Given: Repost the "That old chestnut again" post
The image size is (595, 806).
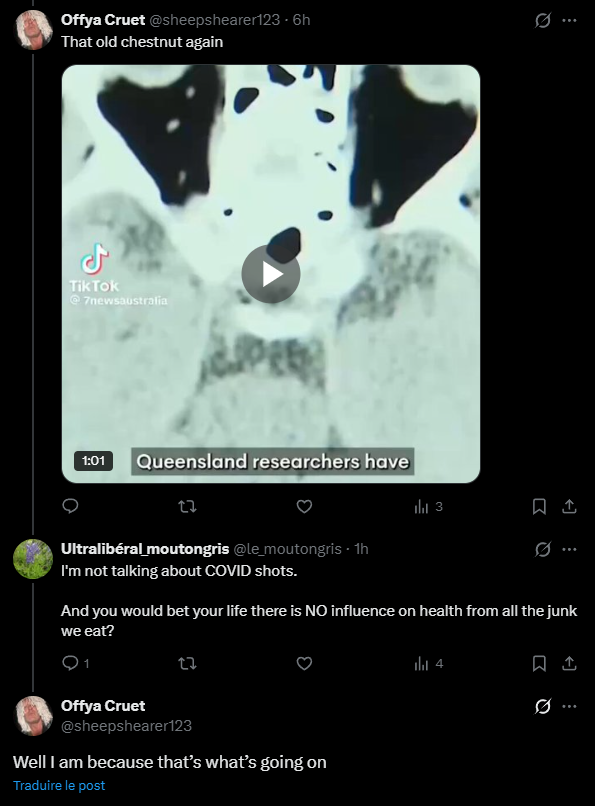Looking at the screenshot, I should [x=188, y=507].
